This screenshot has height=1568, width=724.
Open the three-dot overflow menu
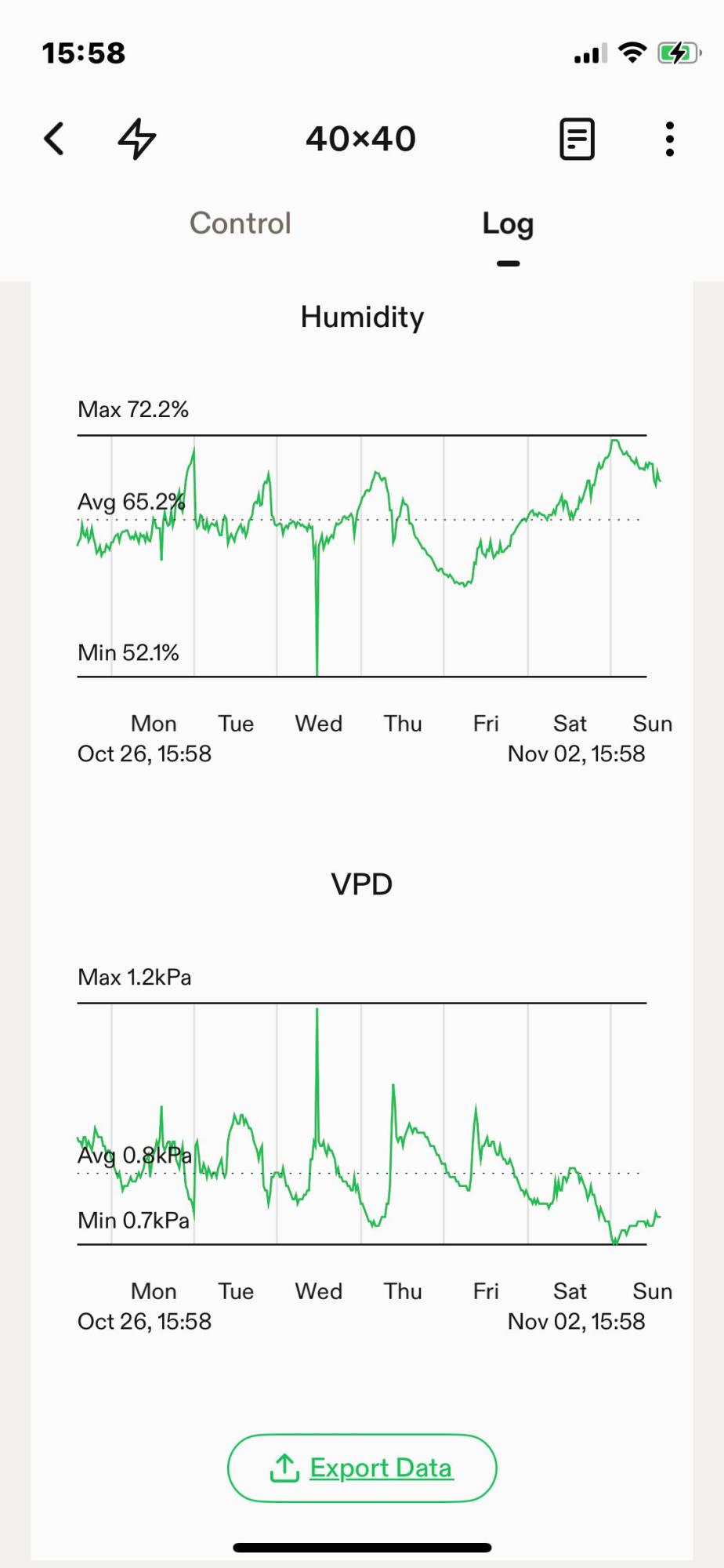669,140
